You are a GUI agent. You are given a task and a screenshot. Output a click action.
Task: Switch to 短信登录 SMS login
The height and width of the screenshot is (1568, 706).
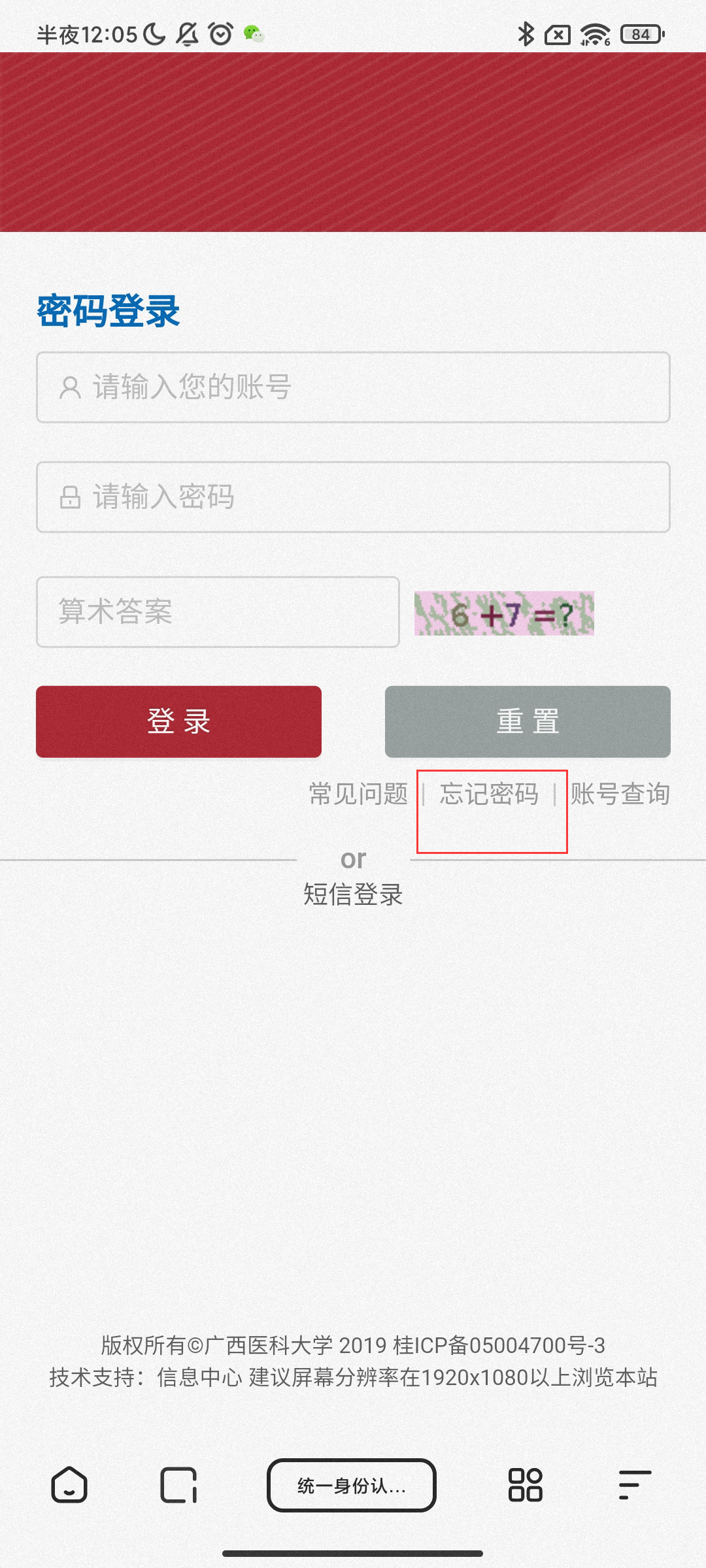tap(353, 894)
